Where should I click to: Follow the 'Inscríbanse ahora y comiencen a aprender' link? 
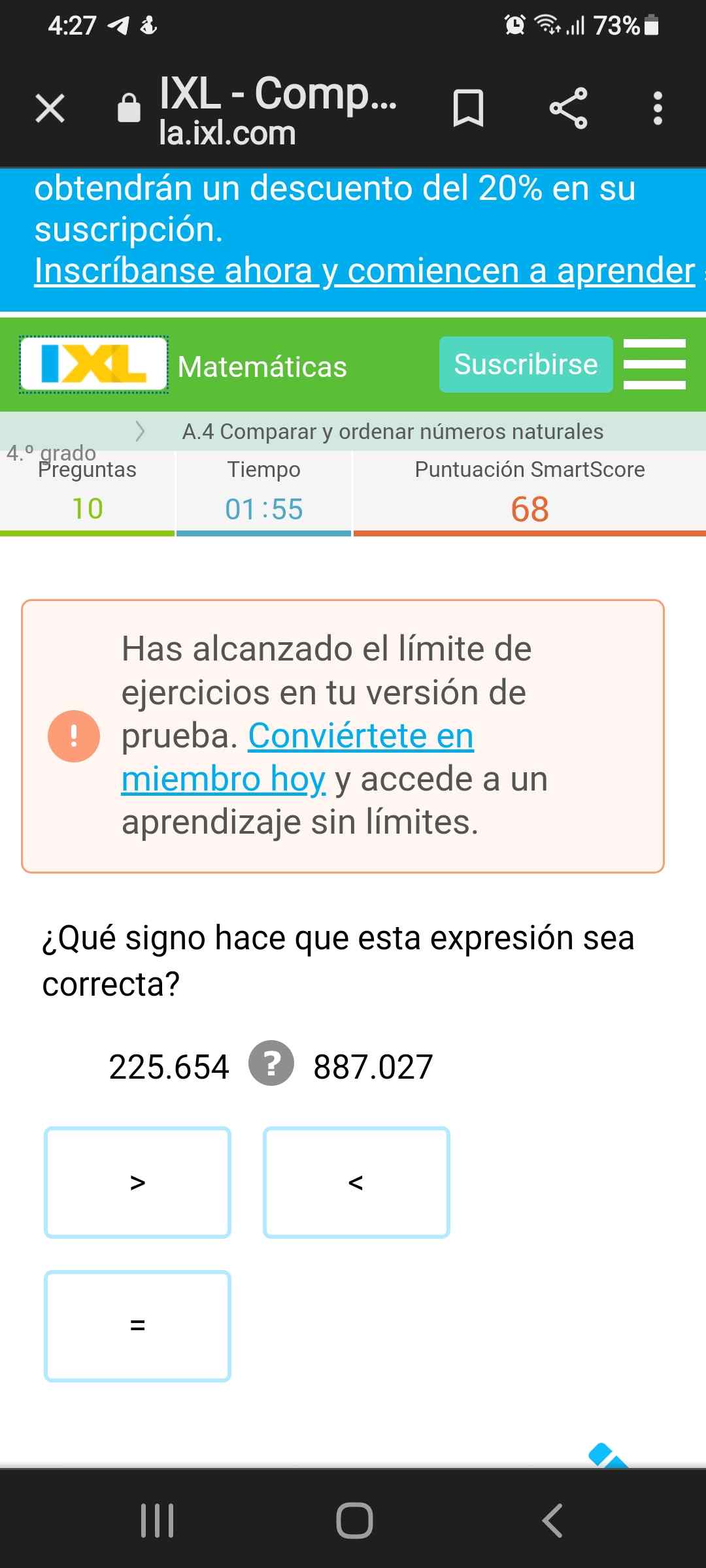[364, 270]
